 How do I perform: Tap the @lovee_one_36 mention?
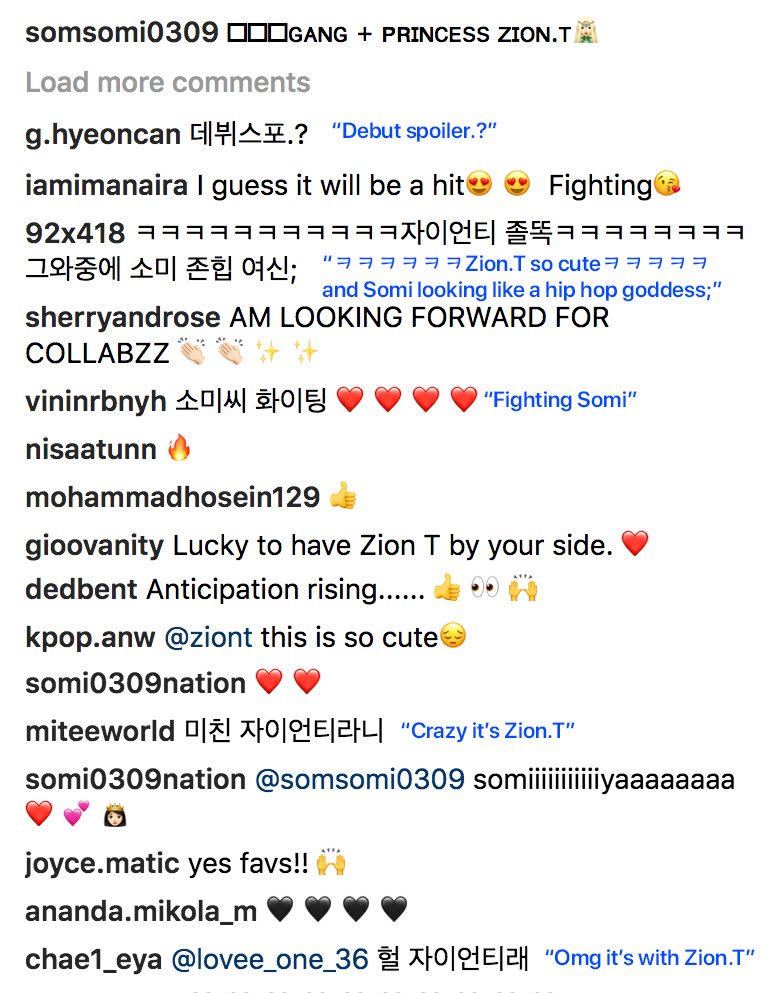270,960
